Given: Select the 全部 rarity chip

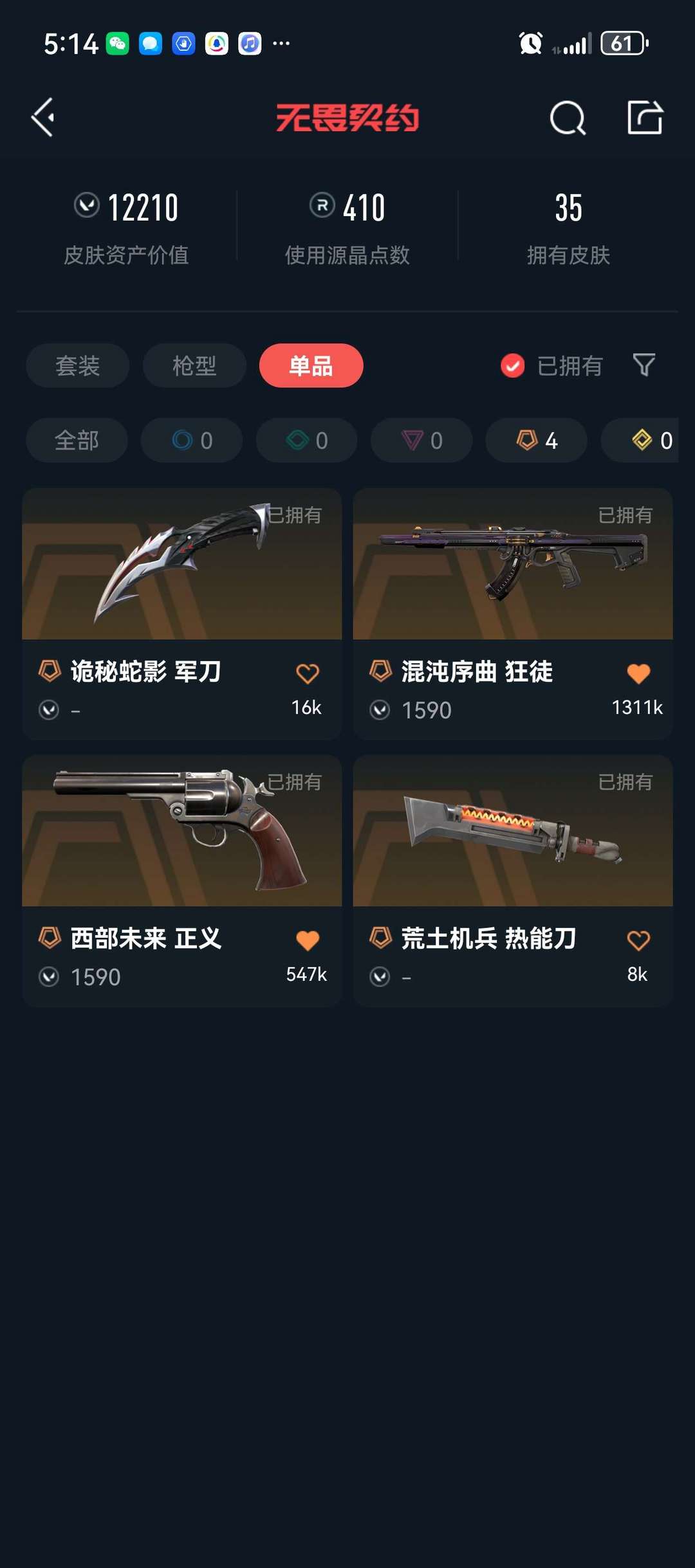Looking at the screenshot, I should pos(77,441).
